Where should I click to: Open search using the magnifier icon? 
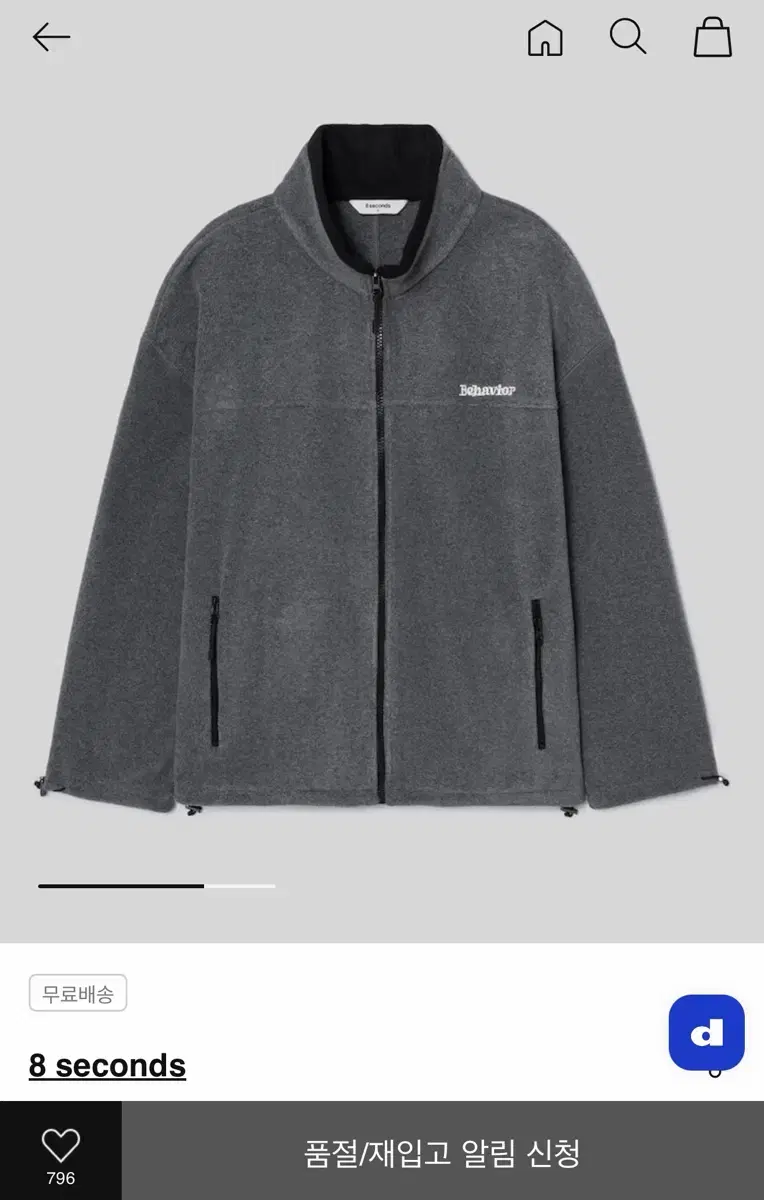pos(628,37)
